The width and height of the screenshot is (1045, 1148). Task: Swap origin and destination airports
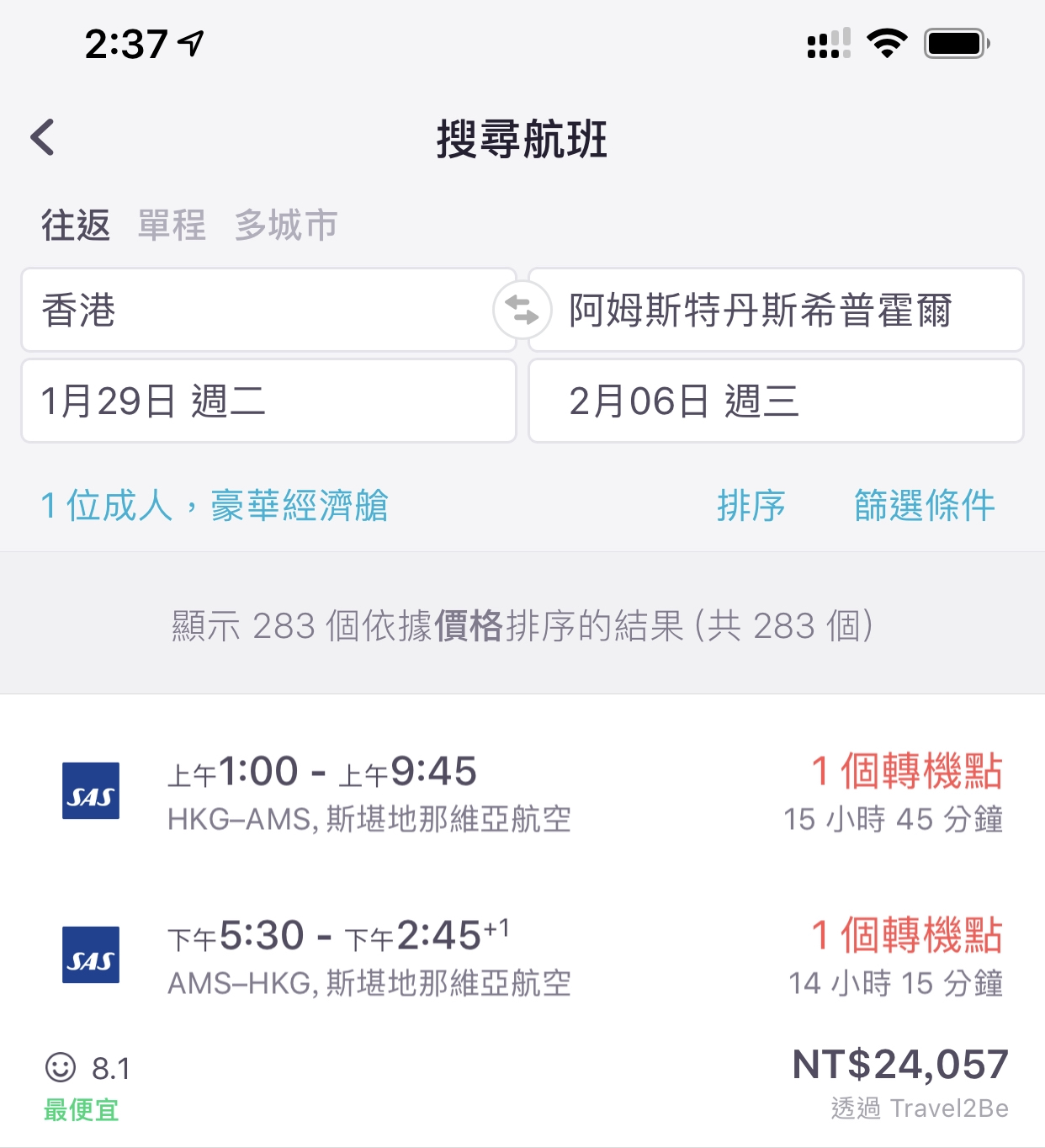(522, 310)
